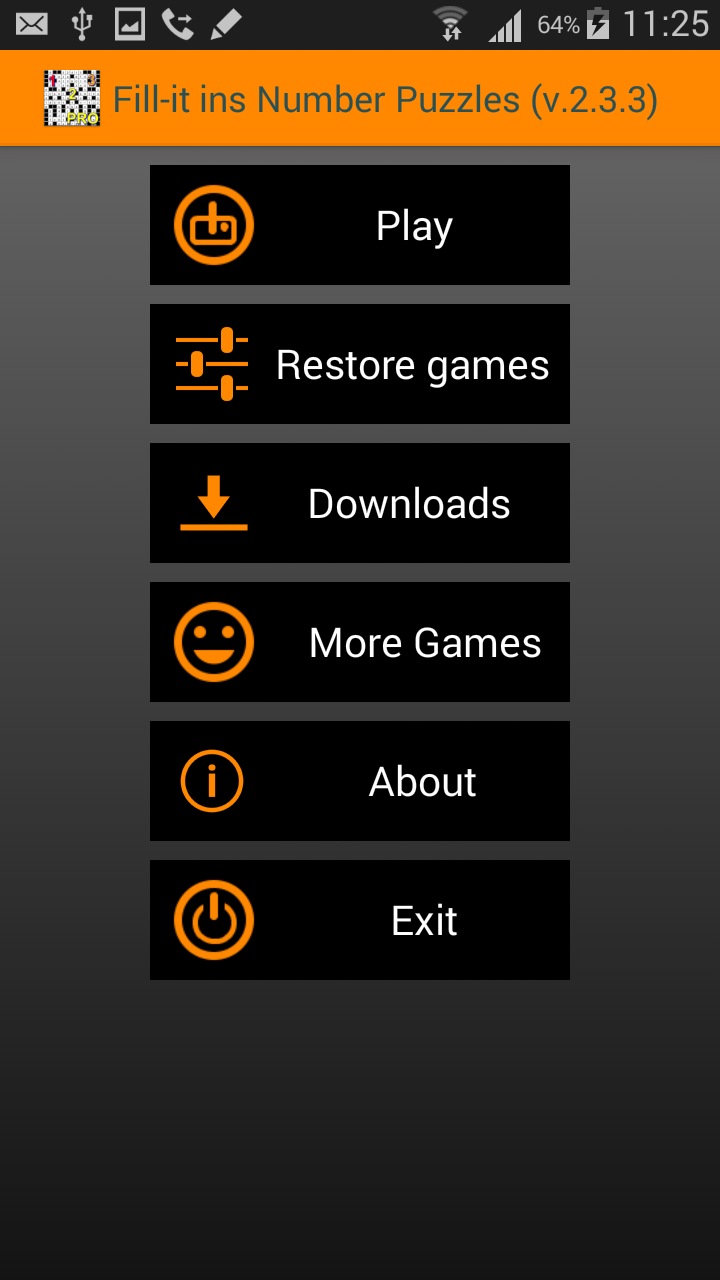Tap the game controller Play icon
Viewport: 720px width, 1280px height.
click(x=213, y=224)
